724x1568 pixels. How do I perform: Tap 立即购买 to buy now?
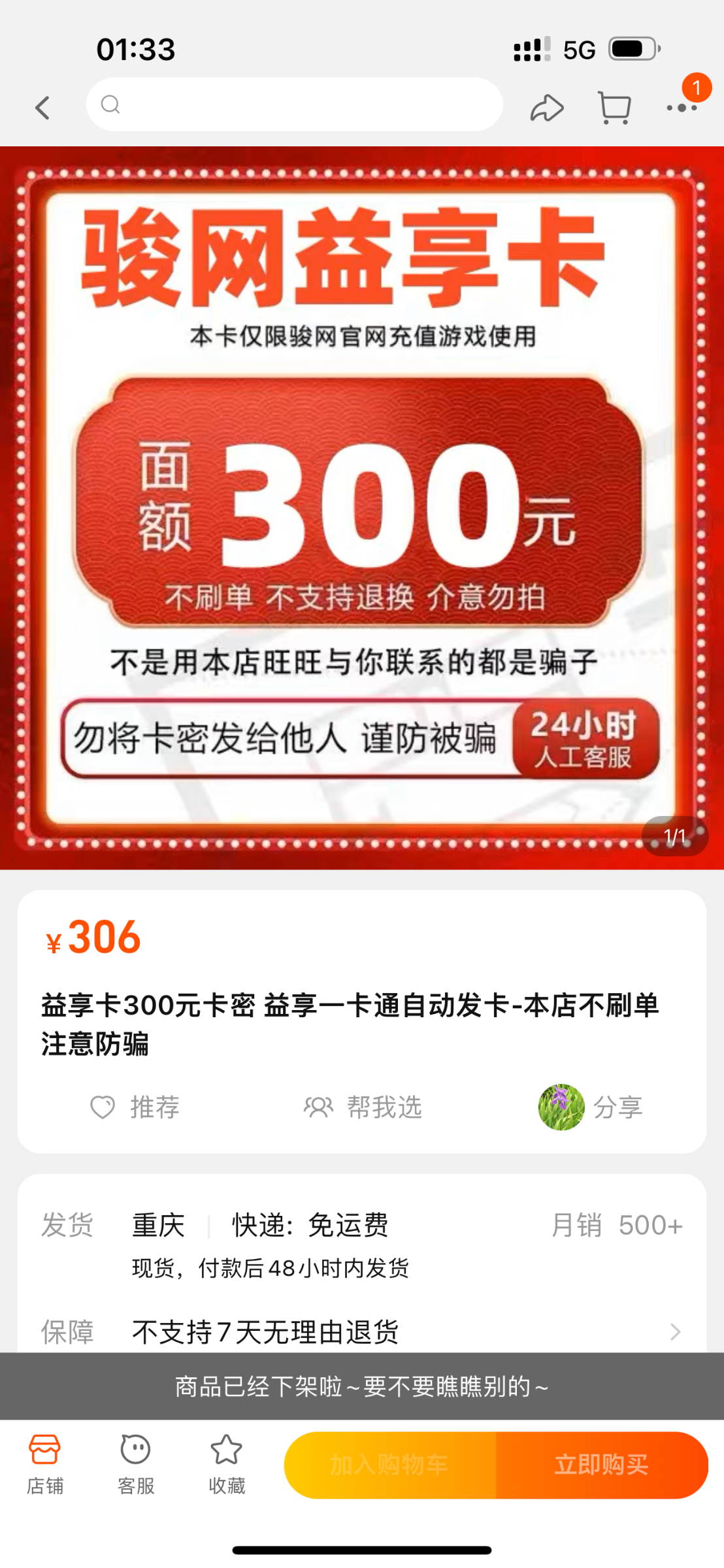[x=601, y=1465]
